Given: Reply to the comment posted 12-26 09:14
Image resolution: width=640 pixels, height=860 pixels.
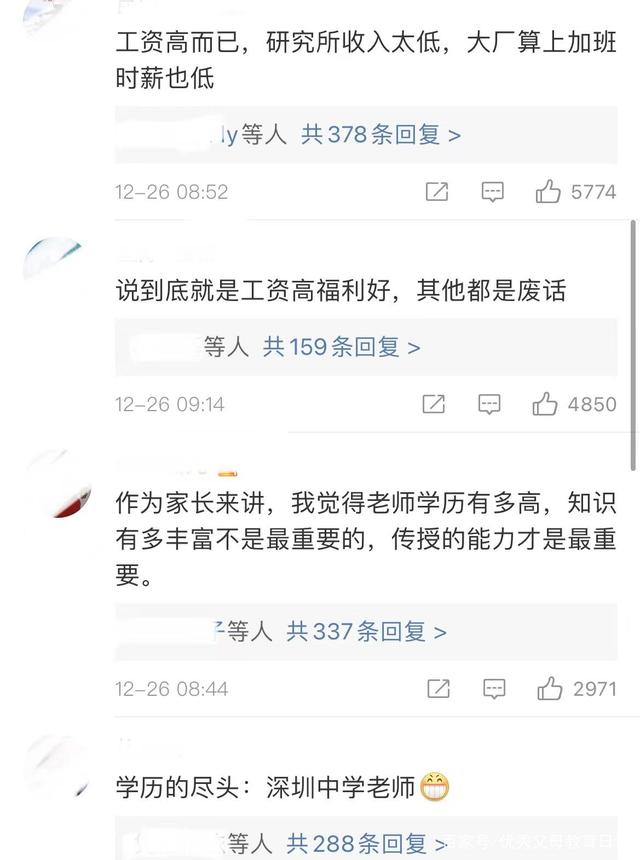Looking at the screenshot, I should tap(489, 404).
